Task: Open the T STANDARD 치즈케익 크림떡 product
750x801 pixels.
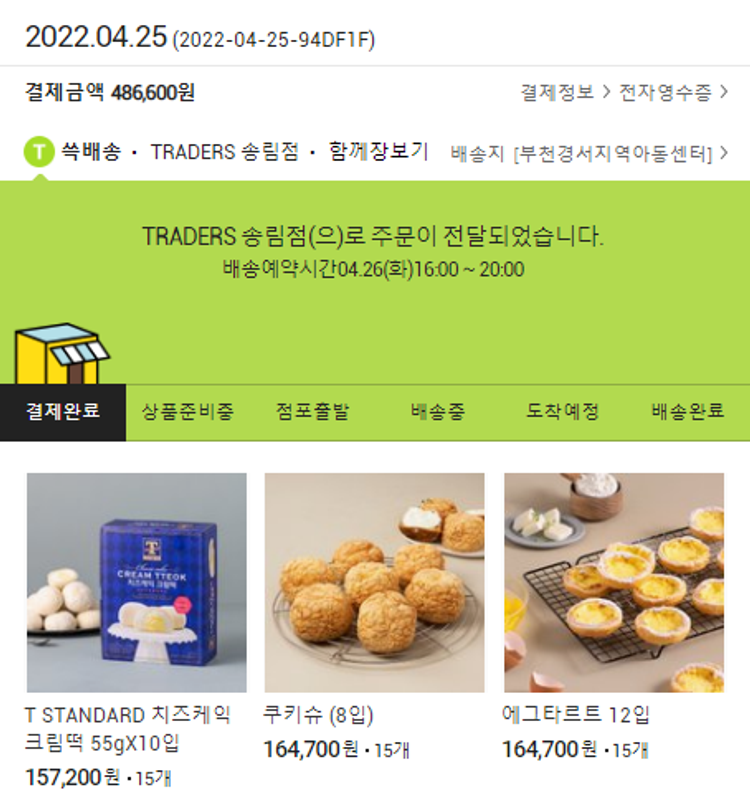Action: [x=136, y=582]
